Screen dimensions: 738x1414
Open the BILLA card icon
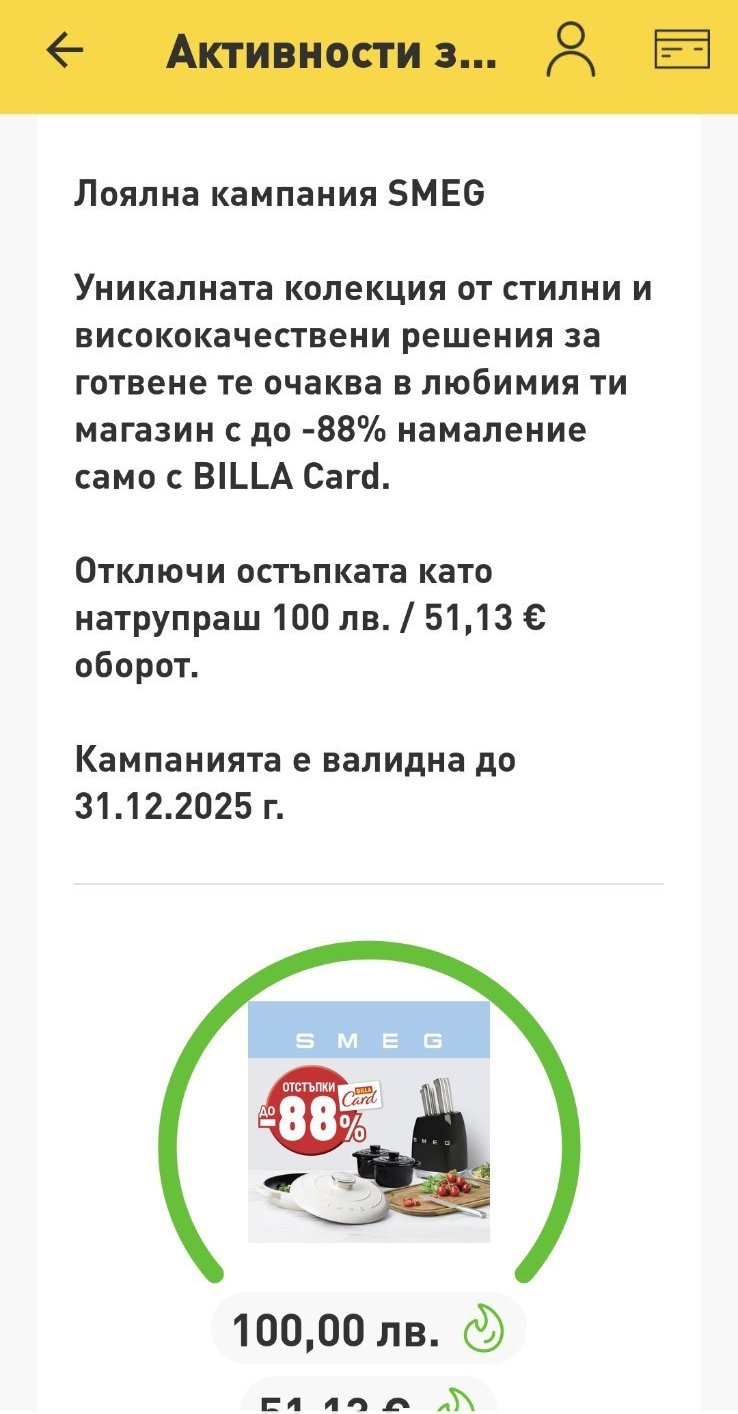click(x=682, y=49)
